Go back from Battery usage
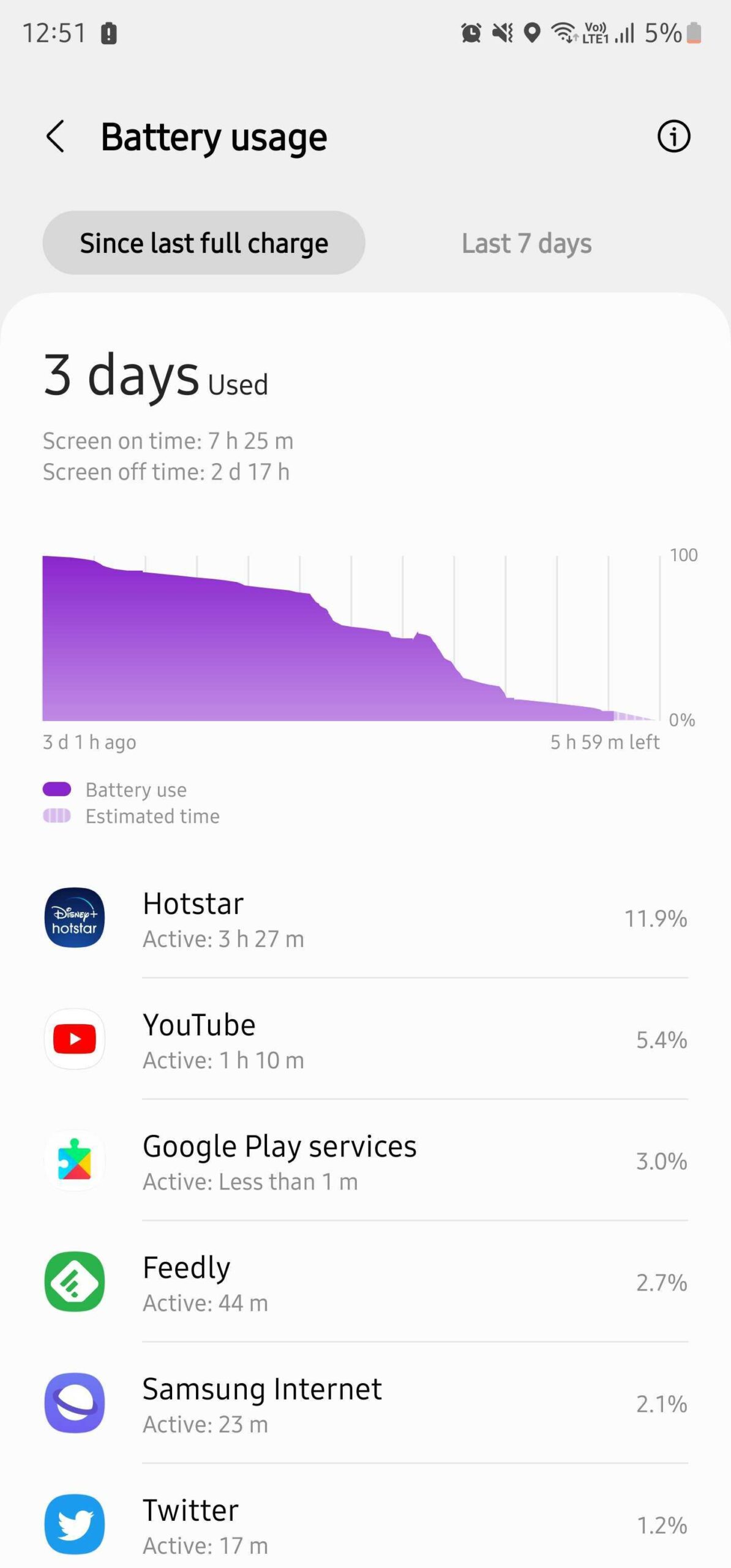 pos(56,136)
